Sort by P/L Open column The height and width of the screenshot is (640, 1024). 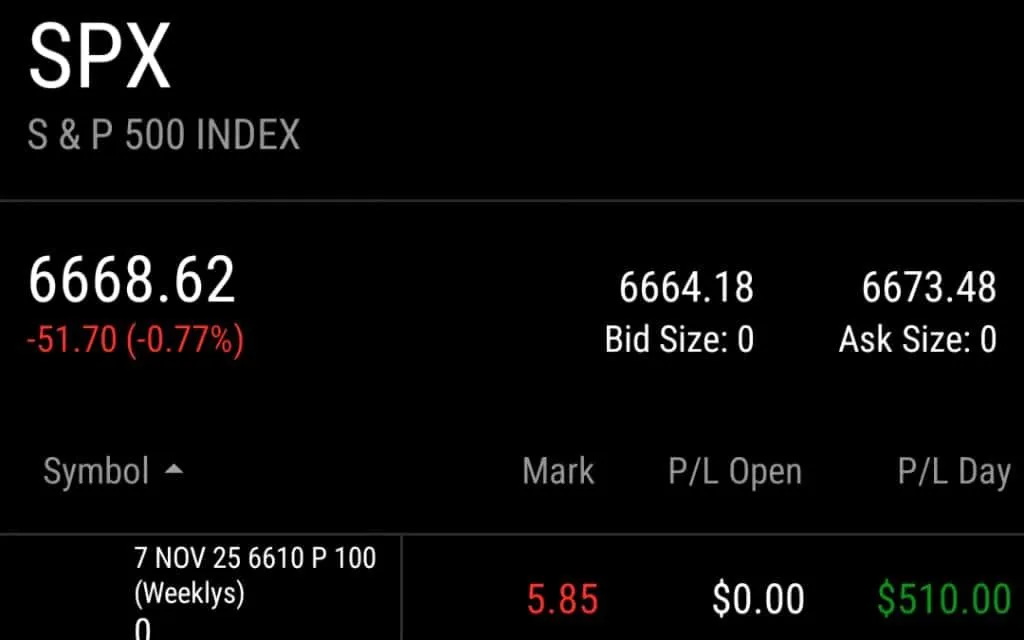[734, 471]
